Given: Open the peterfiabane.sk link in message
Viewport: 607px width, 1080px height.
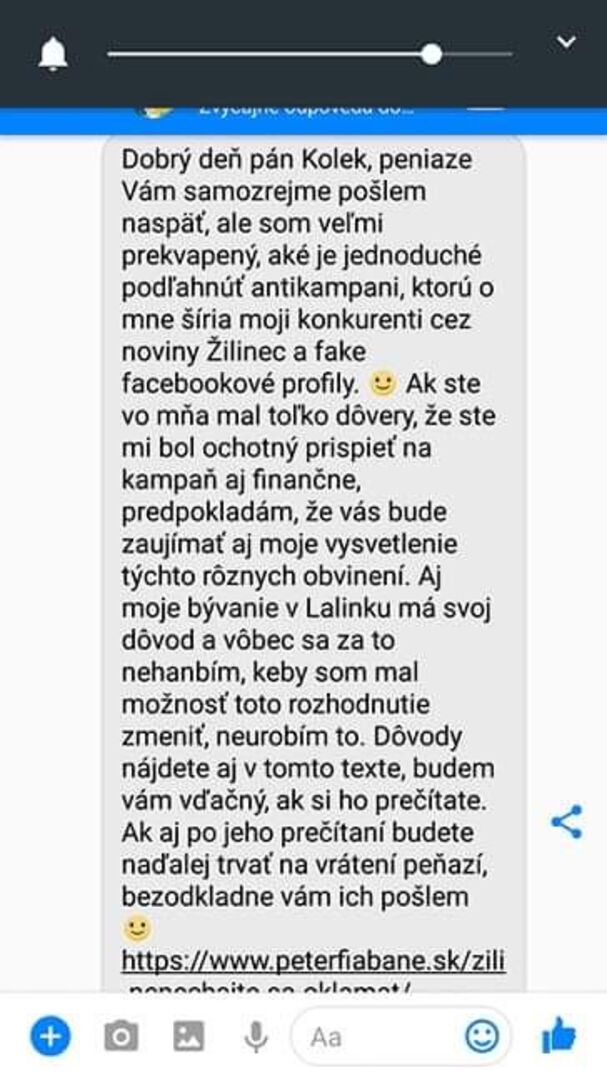Looking at the screenshot, I should [x=313, y=961].
